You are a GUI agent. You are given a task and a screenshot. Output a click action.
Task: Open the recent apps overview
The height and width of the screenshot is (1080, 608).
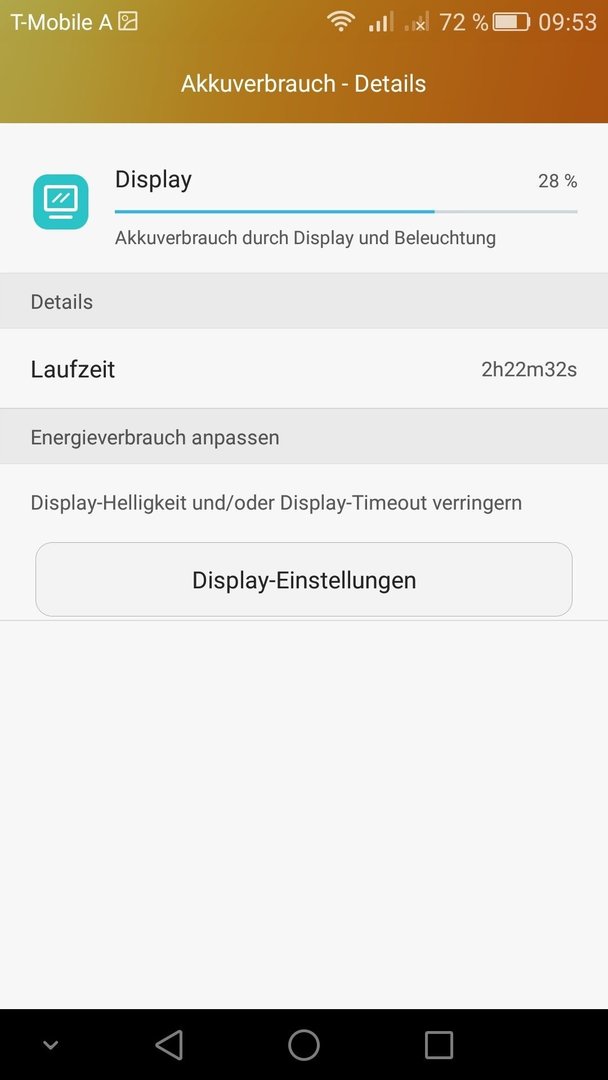click(x=439, y=1044)
